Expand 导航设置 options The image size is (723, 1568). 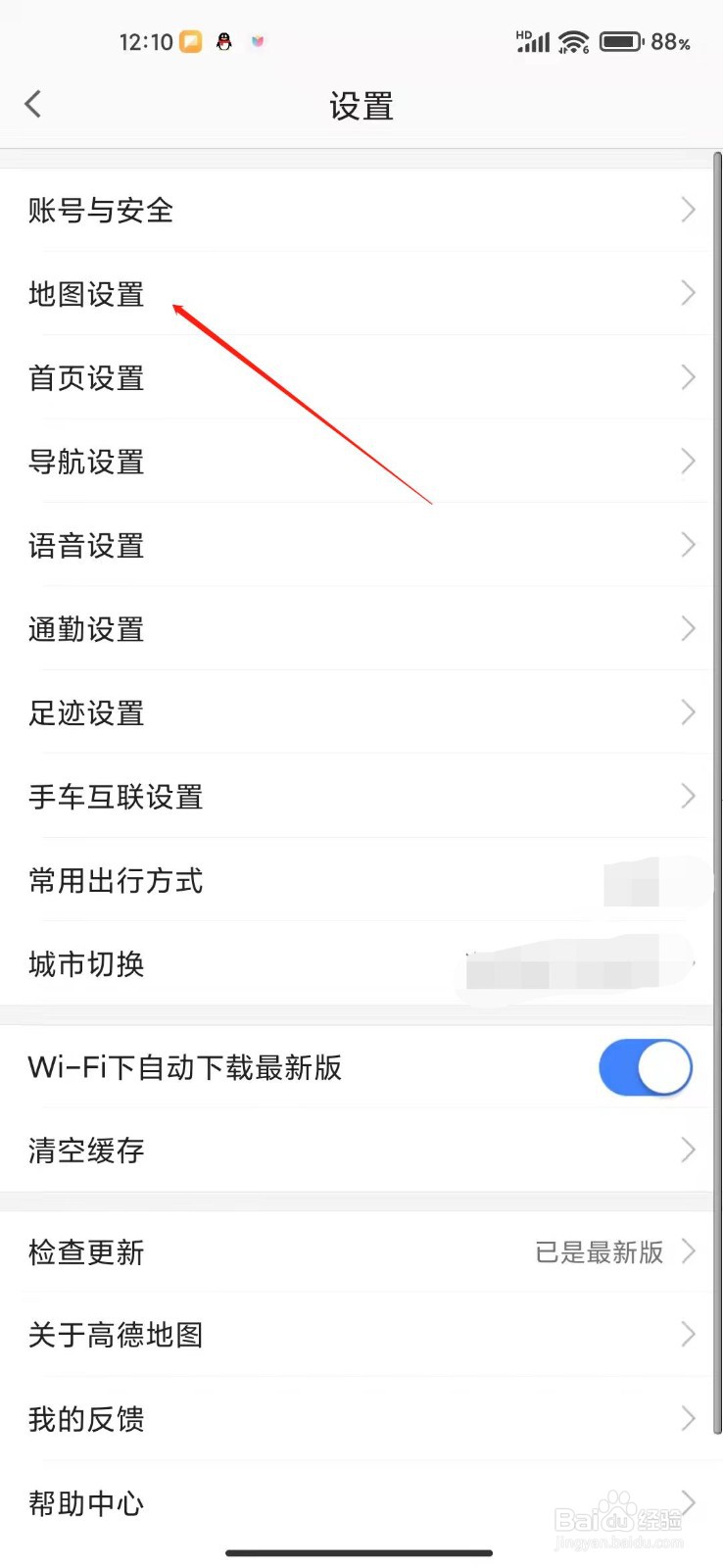(86, 462)
